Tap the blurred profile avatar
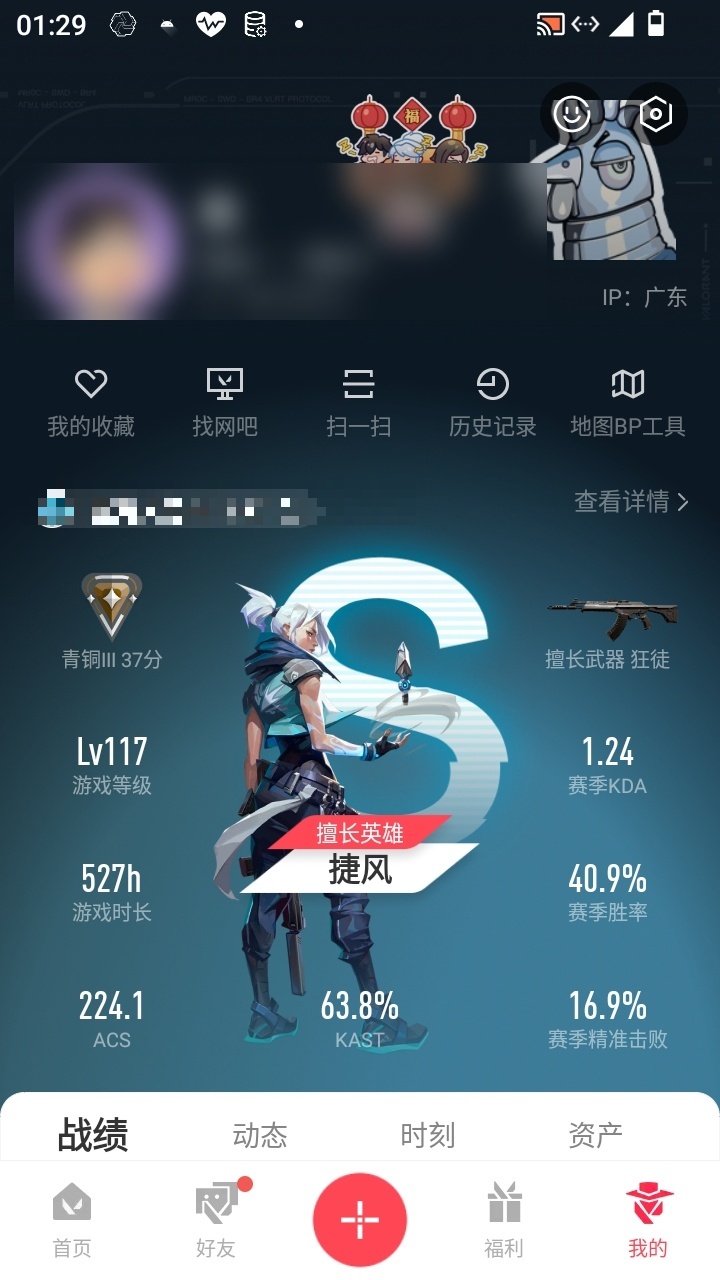Image resolution: width=720 pixels, height=1280 pixels. click(98, 241)
